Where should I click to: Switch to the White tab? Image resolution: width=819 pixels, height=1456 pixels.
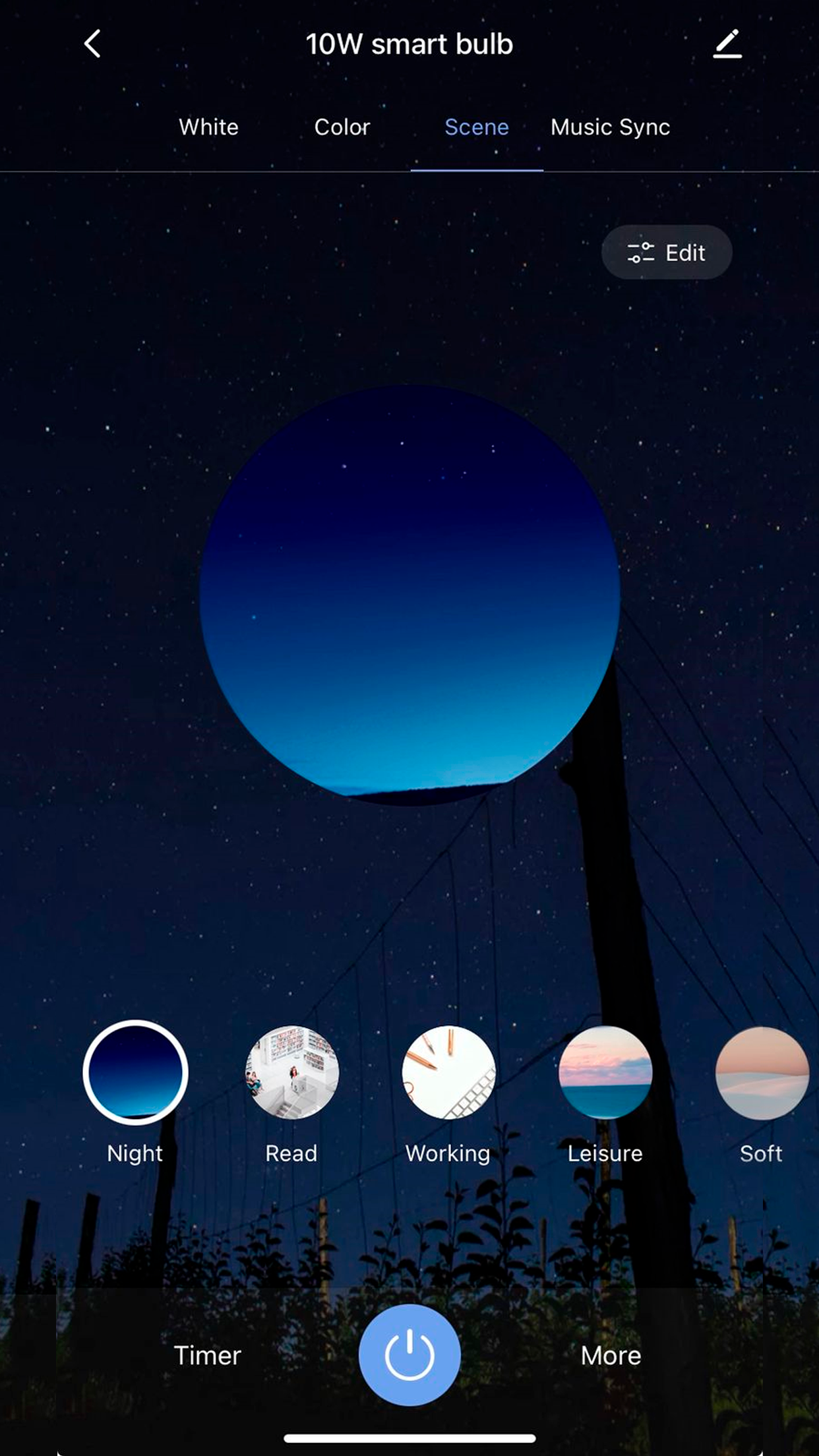tap(208, 127)
